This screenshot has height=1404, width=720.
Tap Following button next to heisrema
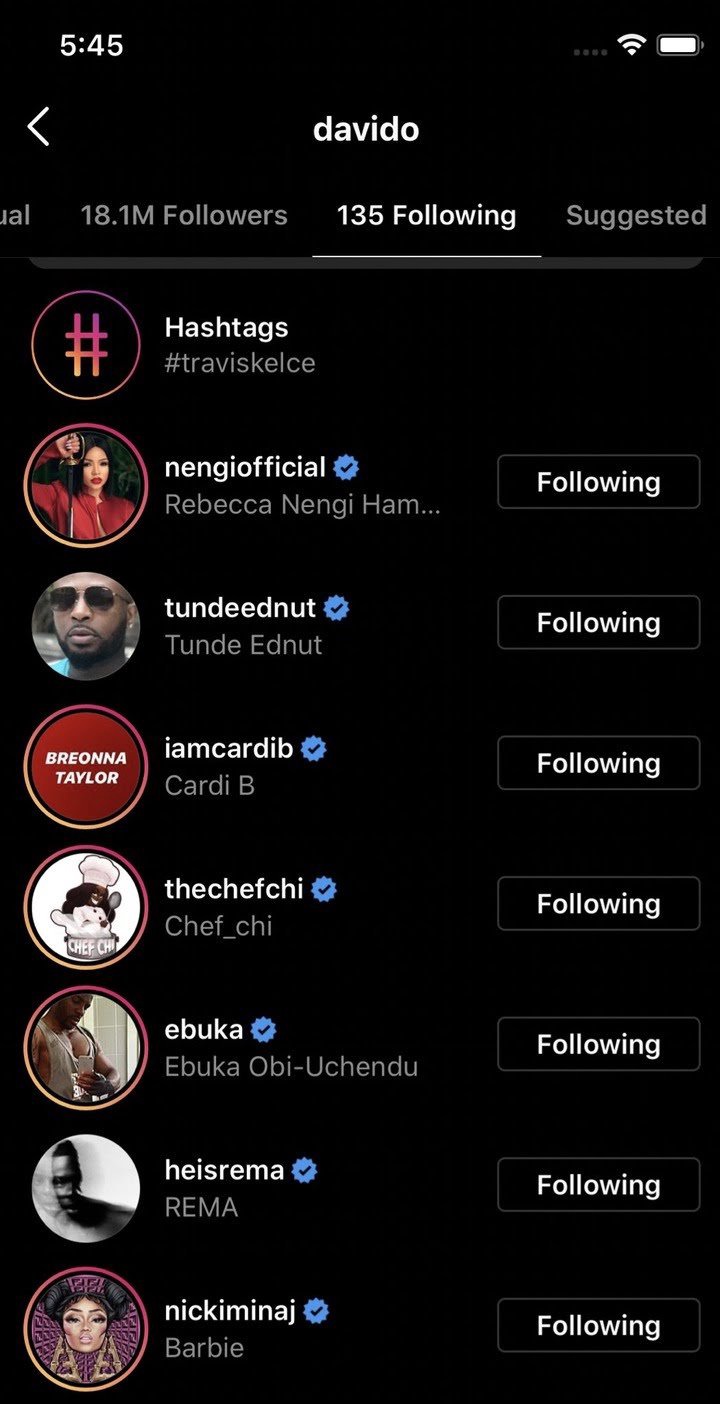[598, 1185]
